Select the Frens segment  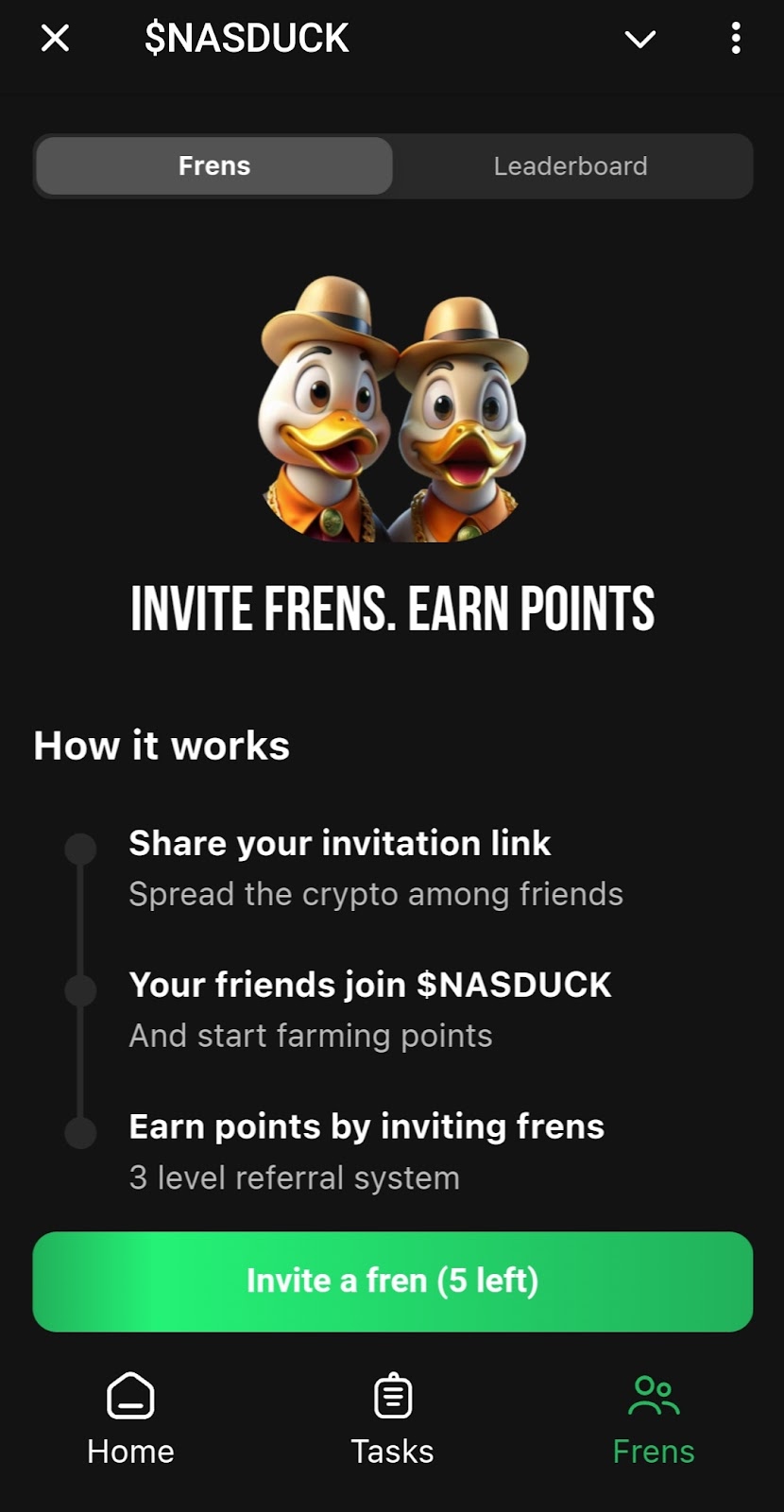pos(214,166)
